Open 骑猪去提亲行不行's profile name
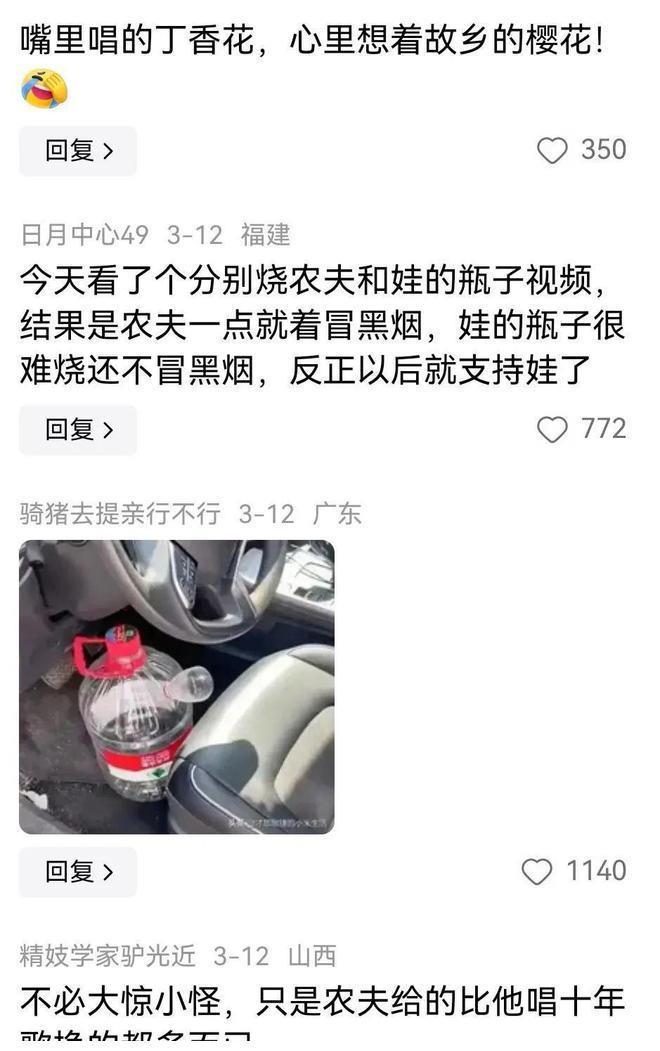 (x=120, y=514)
